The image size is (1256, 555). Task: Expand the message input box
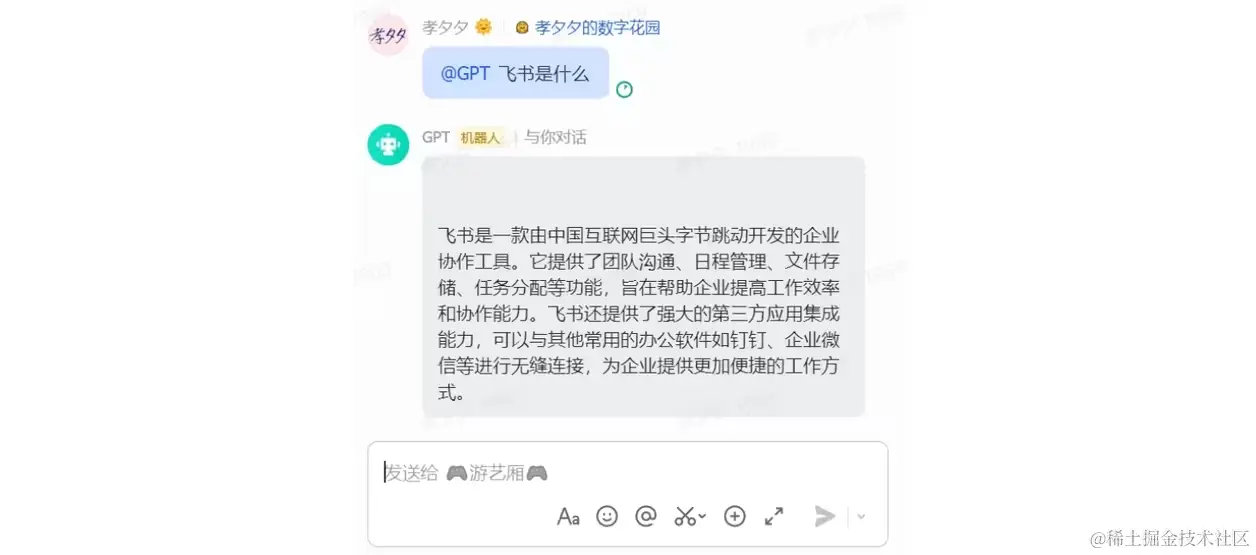click(774, 516)
